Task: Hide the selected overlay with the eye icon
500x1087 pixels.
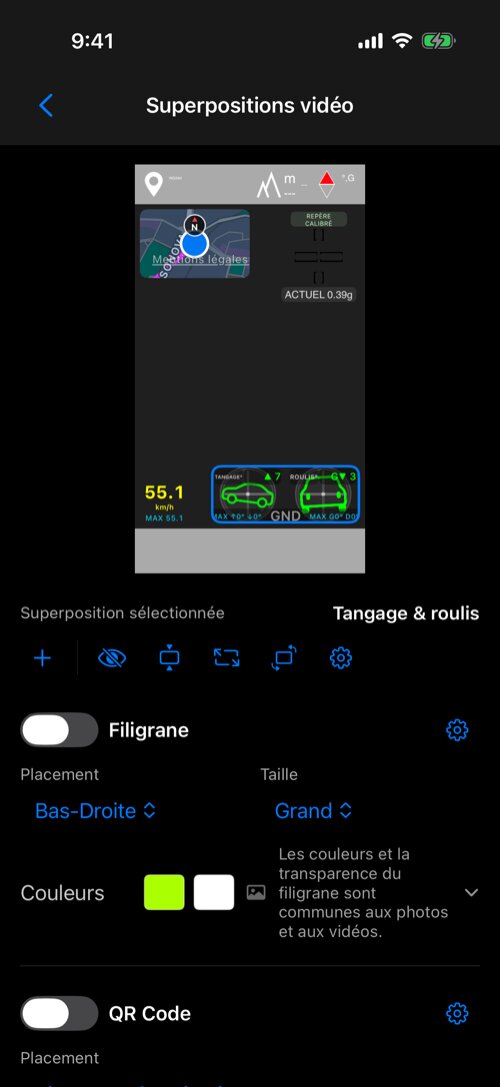Action: [112, 658]
